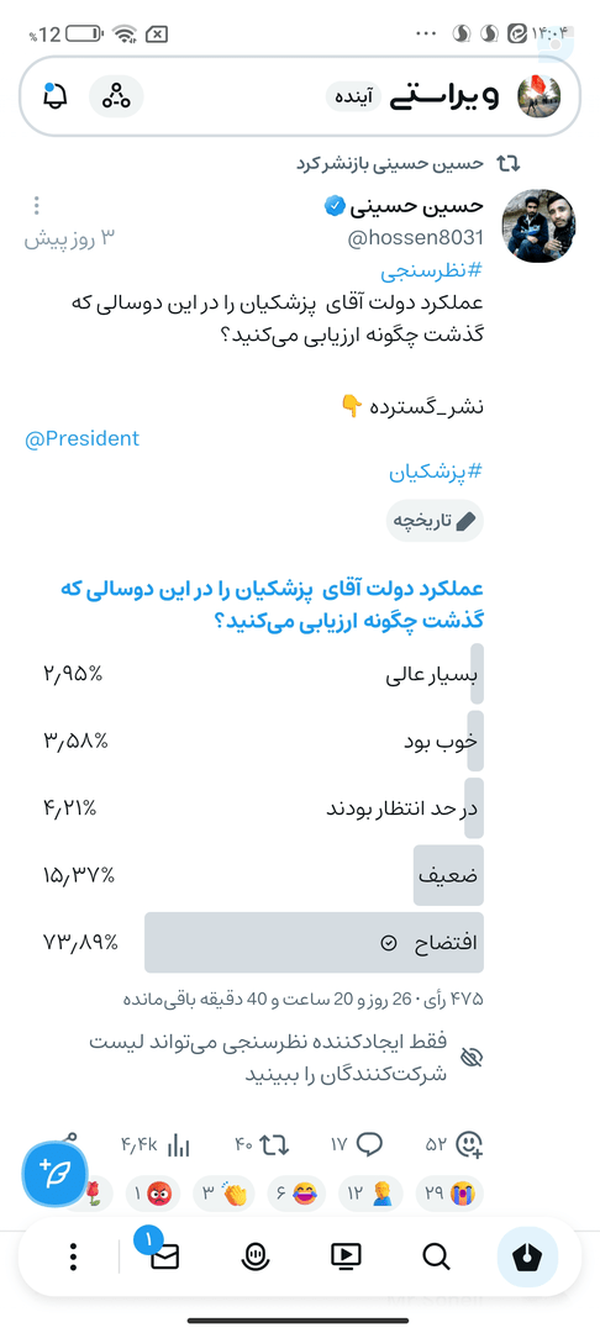This screenshot has height=1333, width=600.
Task: Open the #نظرسنجی hashtag
Action: (435, 271)
